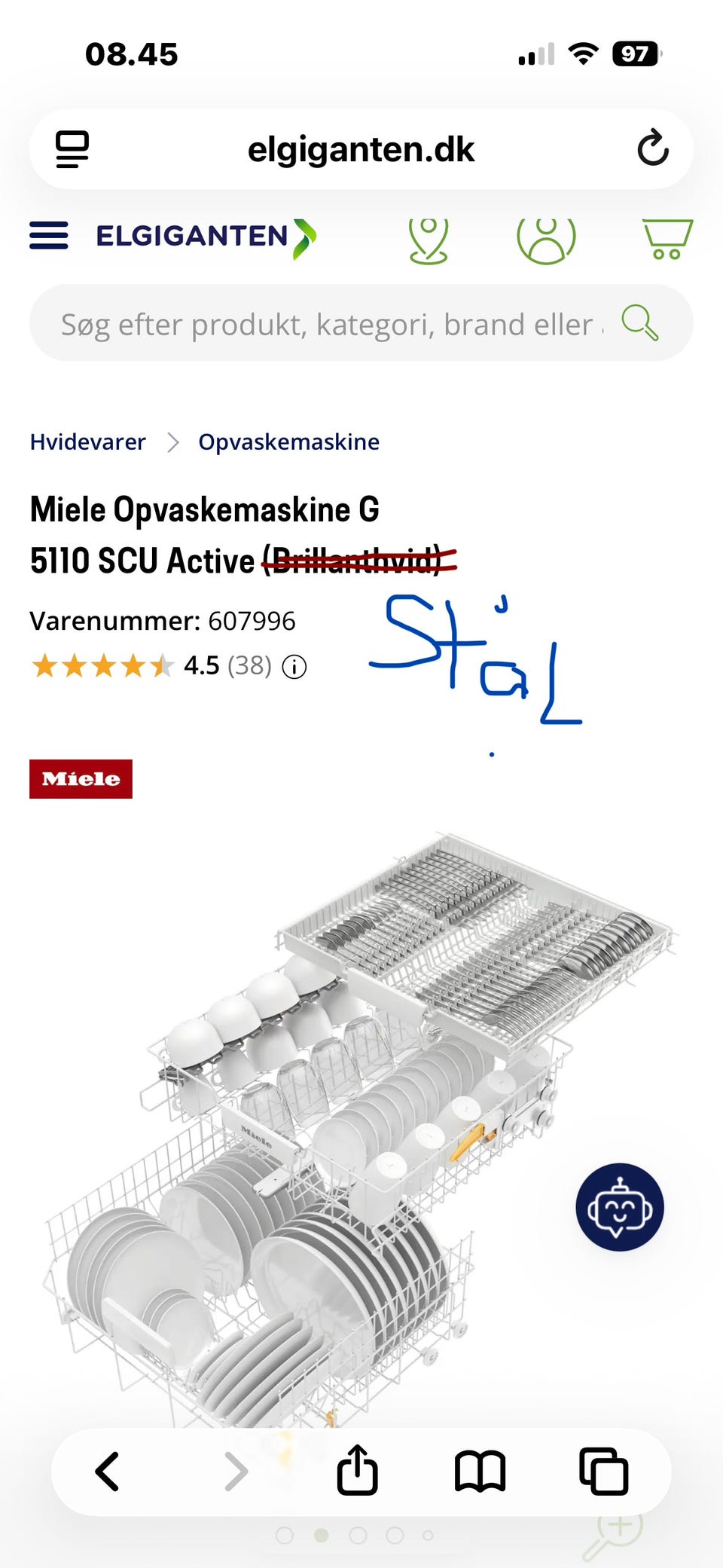Click the Miele brand logo
723x1568 pixels.
(x=81, y=779)
